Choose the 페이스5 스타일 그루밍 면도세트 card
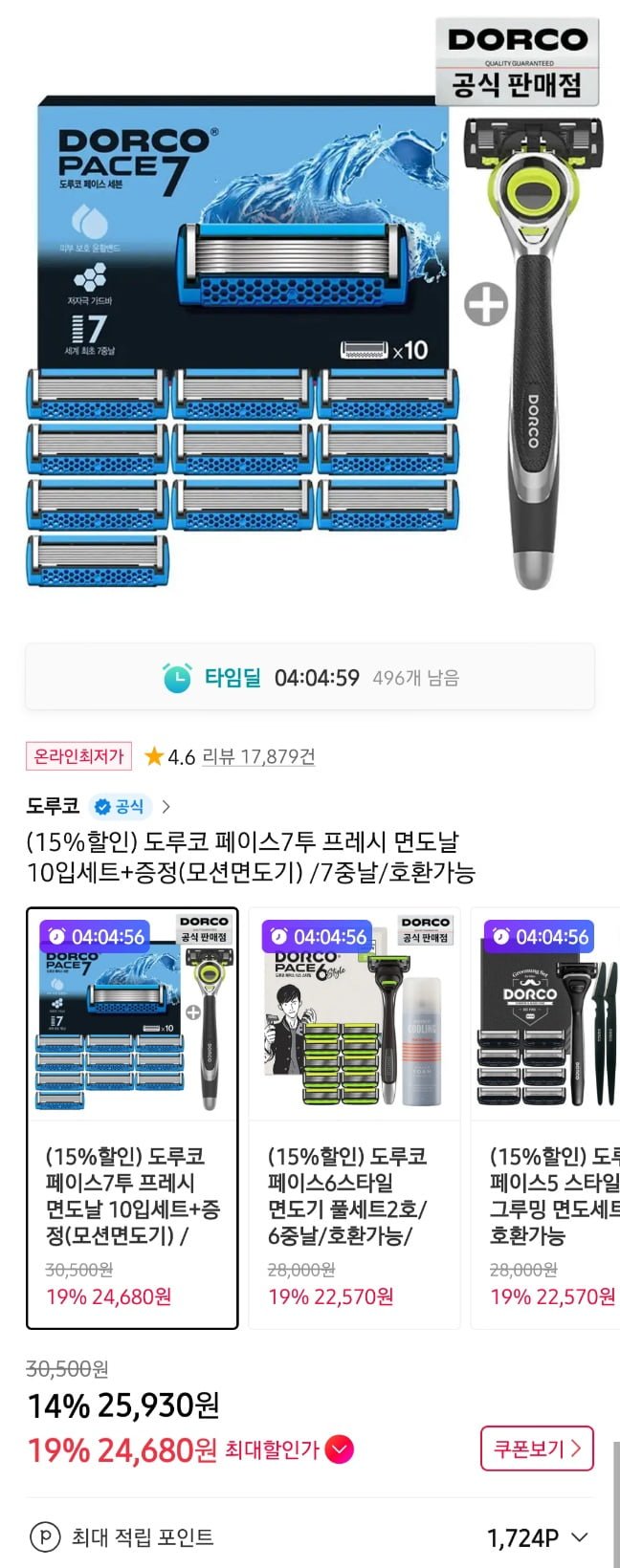The width and height of the screenshot is (620, 1568). pyautogui.click(x=547, y=1118)
